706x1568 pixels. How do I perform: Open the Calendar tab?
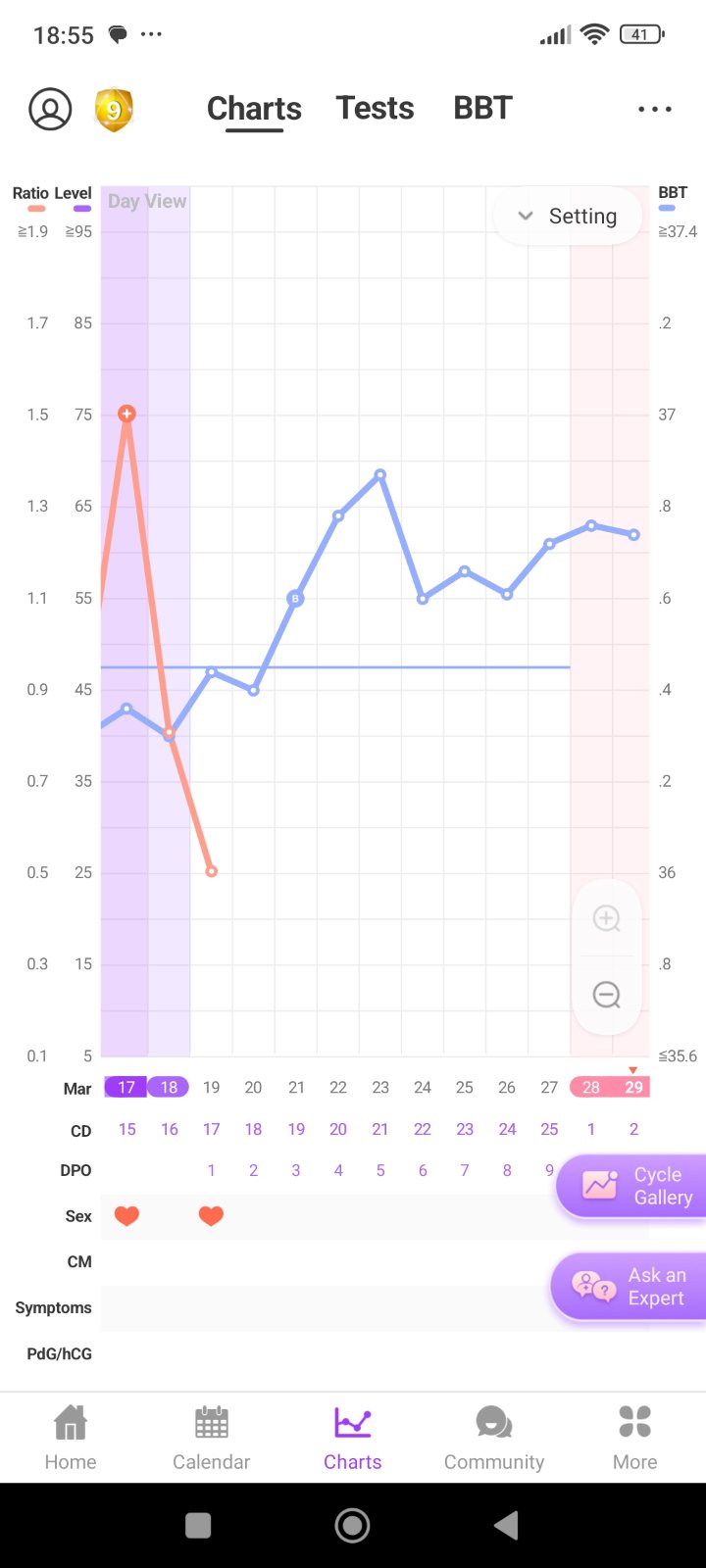211,1437
